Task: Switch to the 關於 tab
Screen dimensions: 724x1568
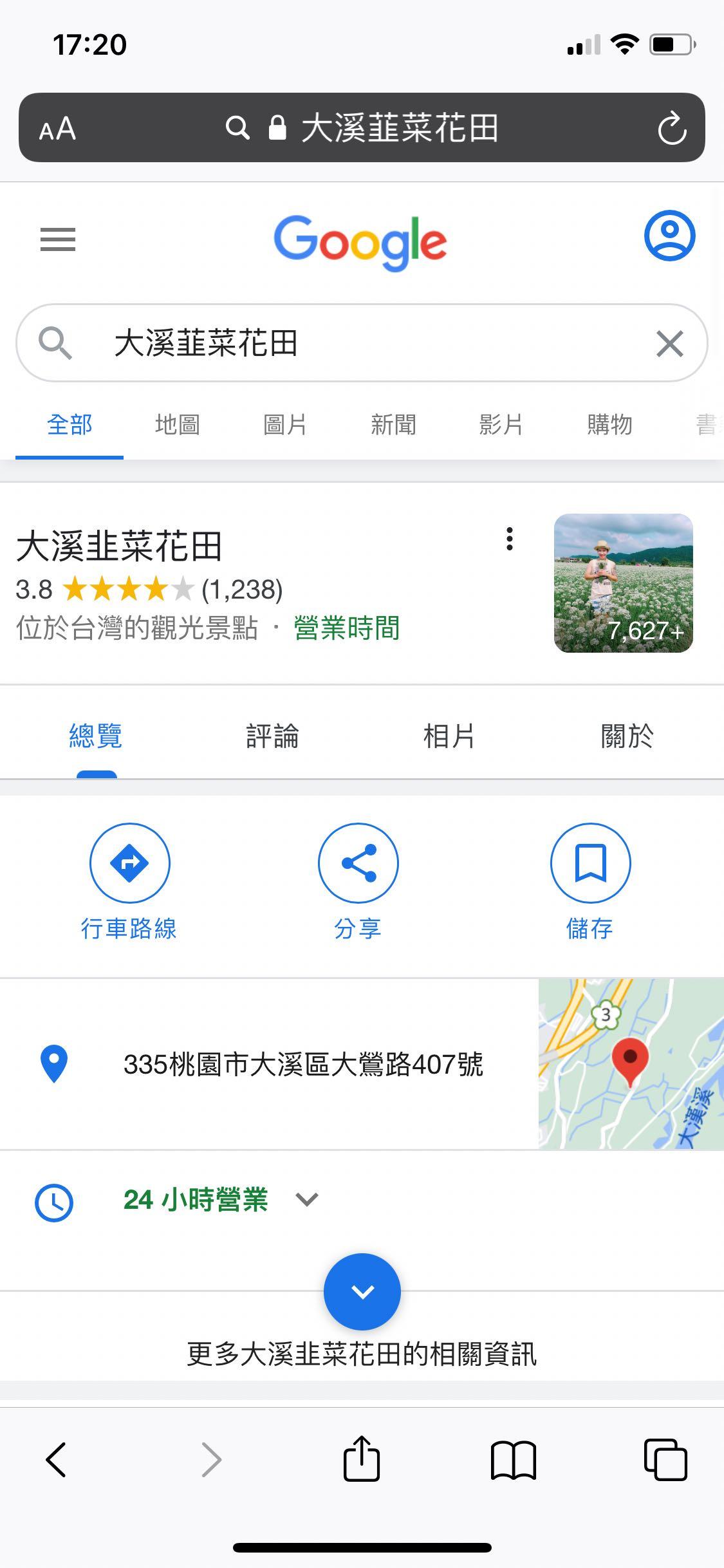Action: (627, 736)
